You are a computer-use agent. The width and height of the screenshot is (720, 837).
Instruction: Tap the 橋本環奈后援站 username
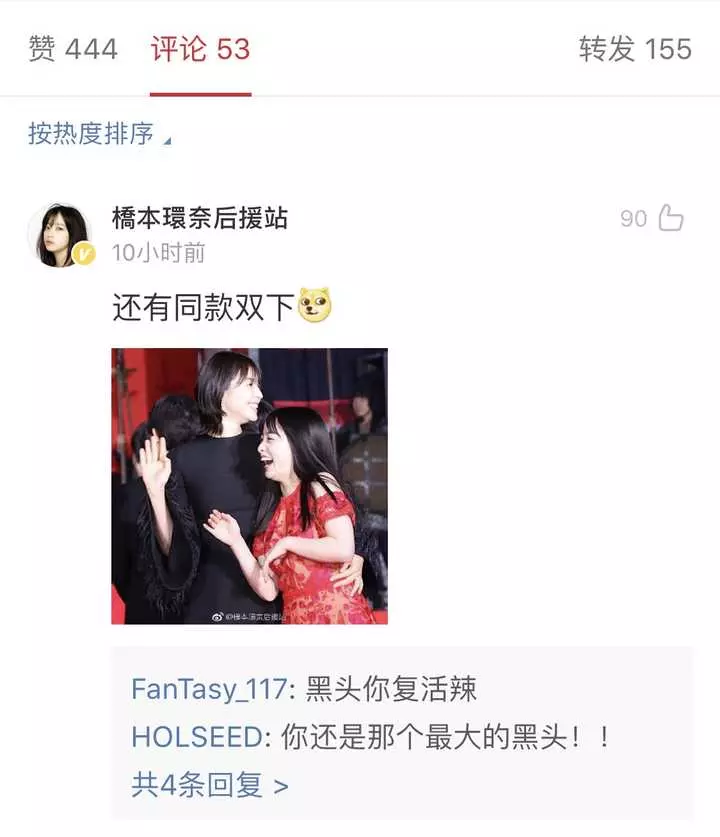(200, 218)
